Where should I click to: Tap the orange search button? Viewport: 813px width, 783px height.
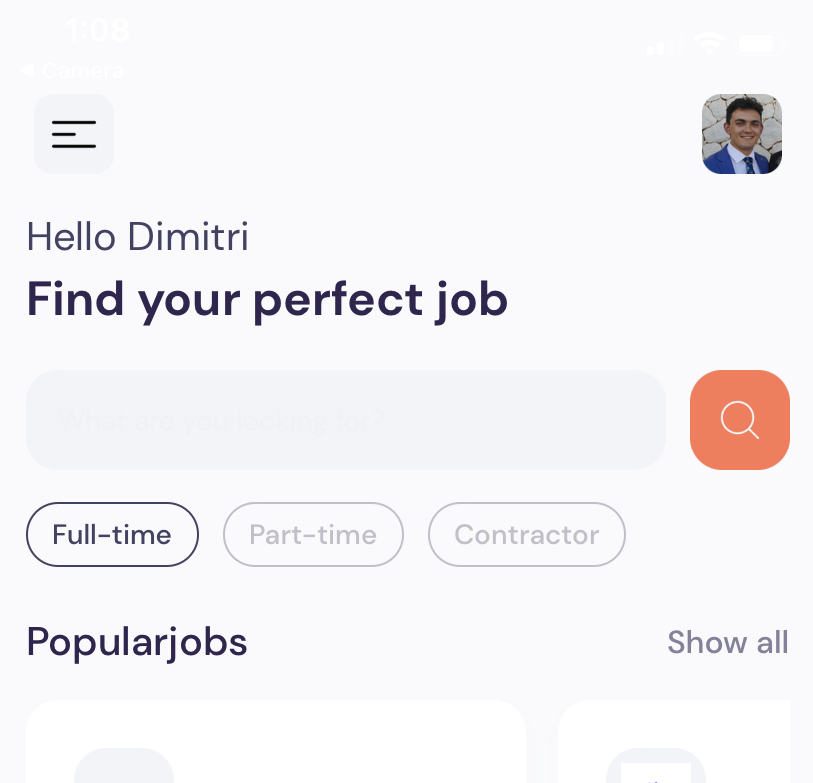(x=739, y=420)
